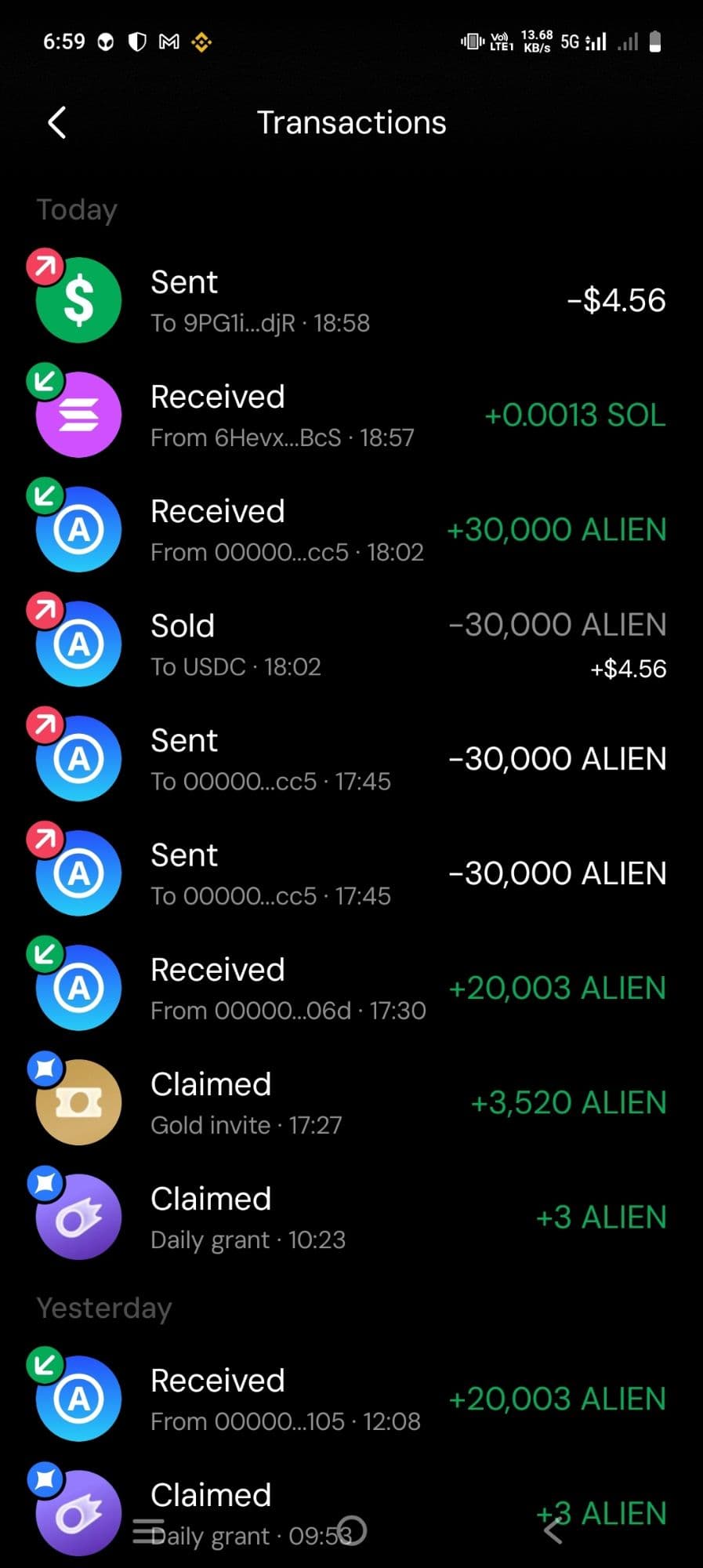The height and width of the screenshot is (1568, 703).
Task: View the Gold invite claim details
Action: tap(351, 1103)
